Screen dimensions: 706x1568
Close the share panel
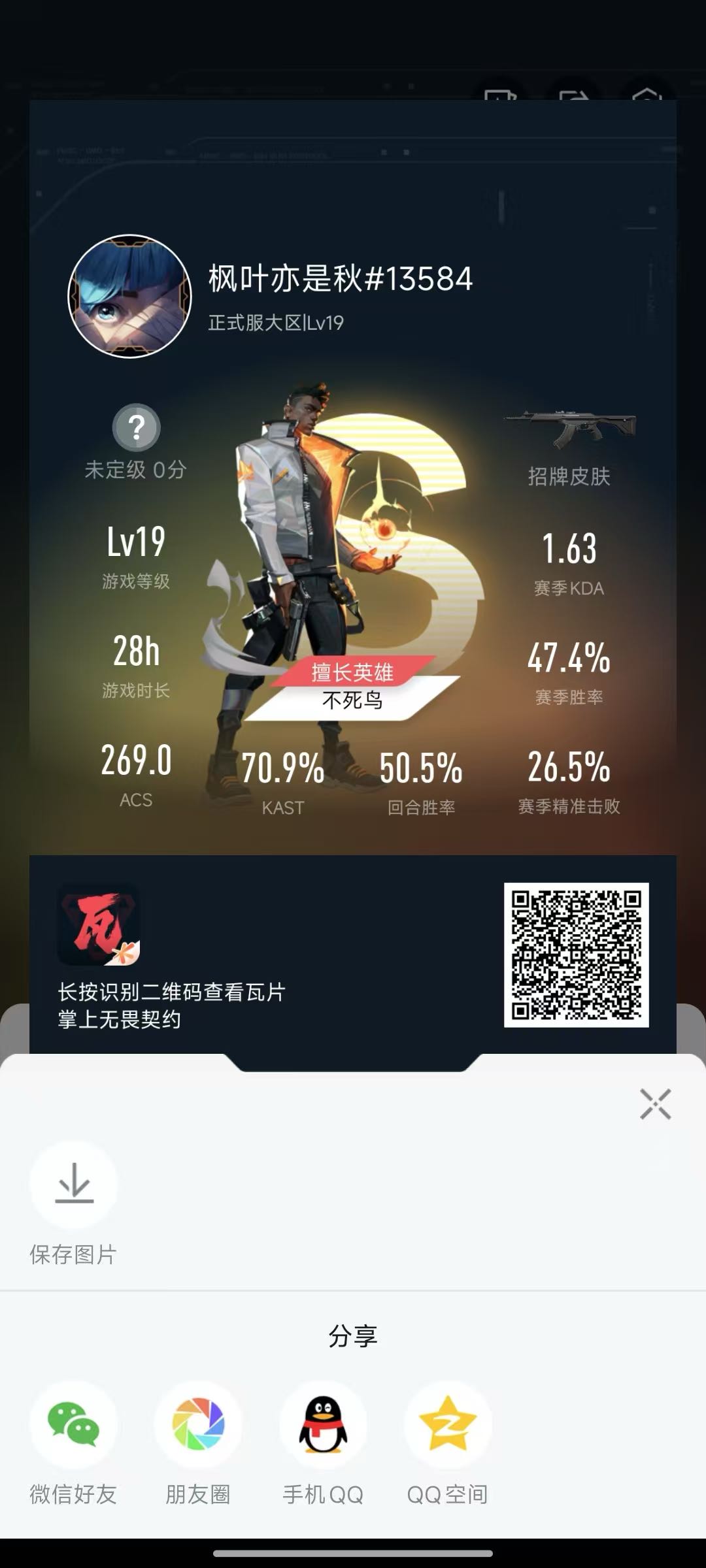656,1104
